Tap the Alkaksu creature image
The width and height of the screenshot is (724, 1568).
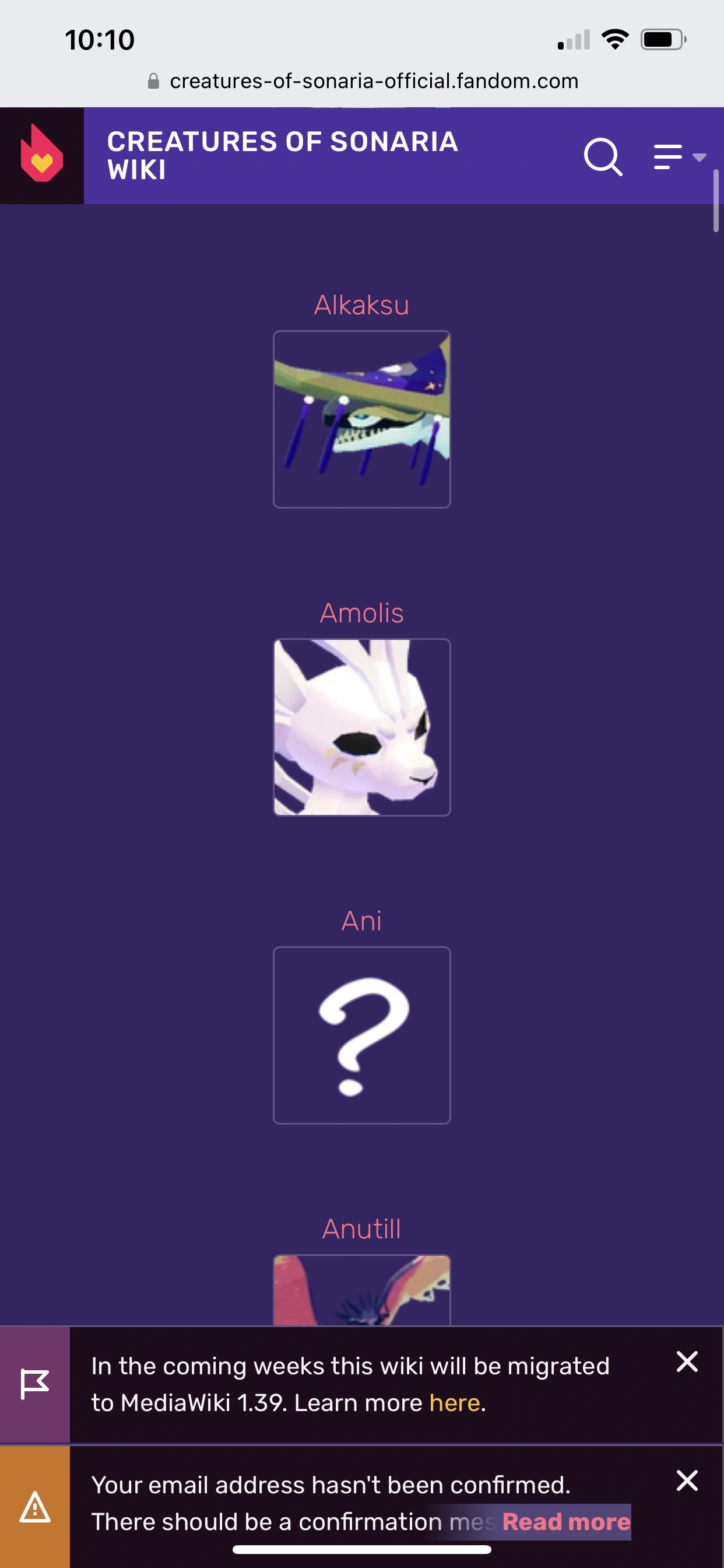361,419
